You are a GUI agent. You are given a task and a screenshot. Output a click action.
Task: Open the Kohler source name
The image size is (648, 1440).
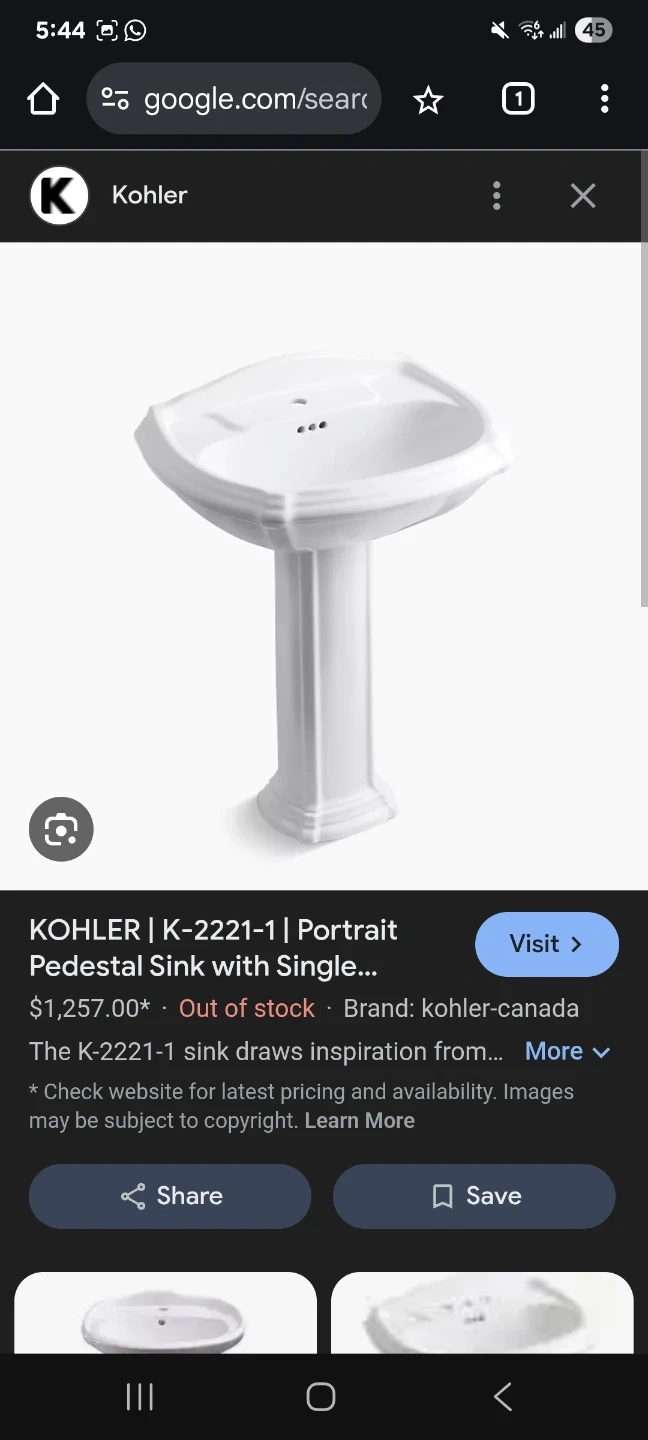click(150, 195)
